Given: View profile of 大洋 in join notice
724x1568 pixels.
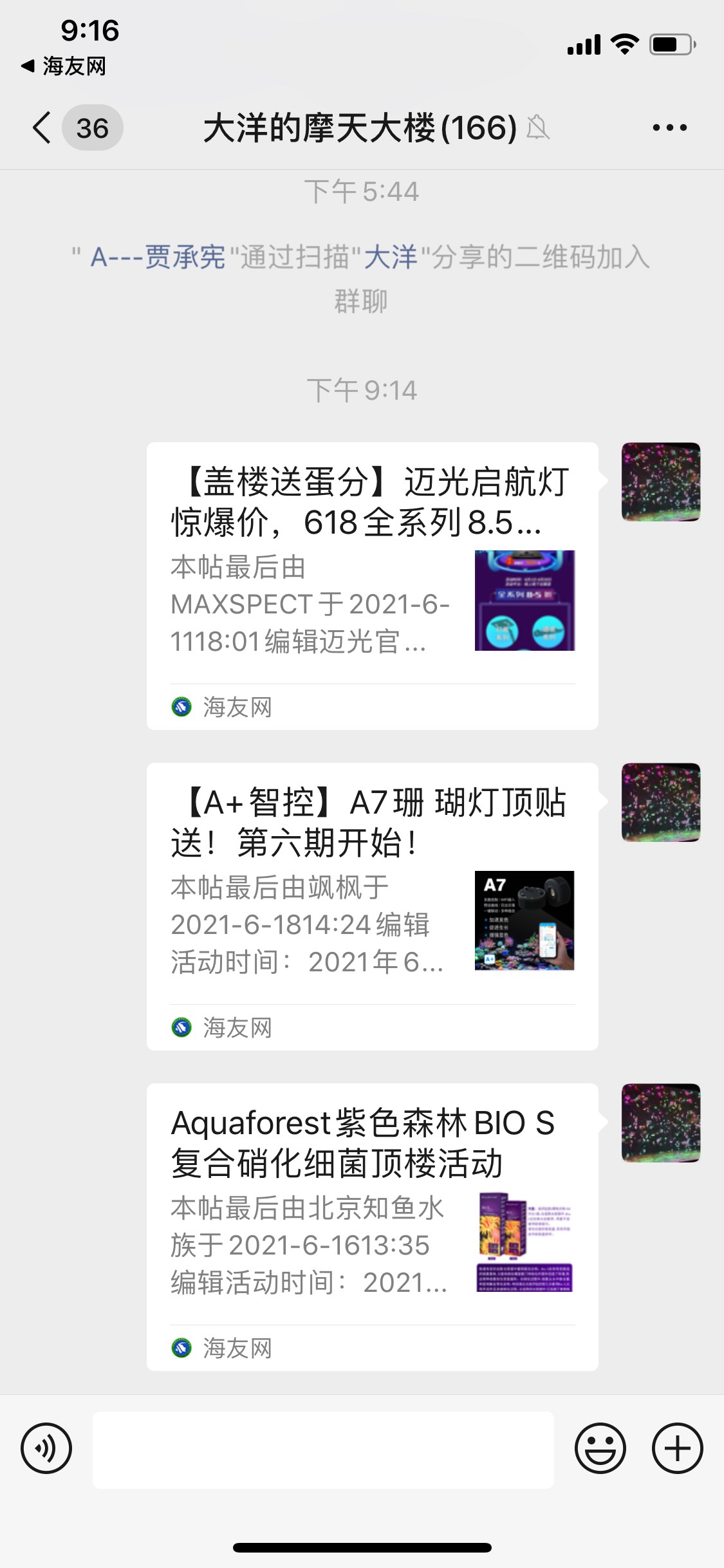Looking at the screenshot, I should tap(391, 257).
